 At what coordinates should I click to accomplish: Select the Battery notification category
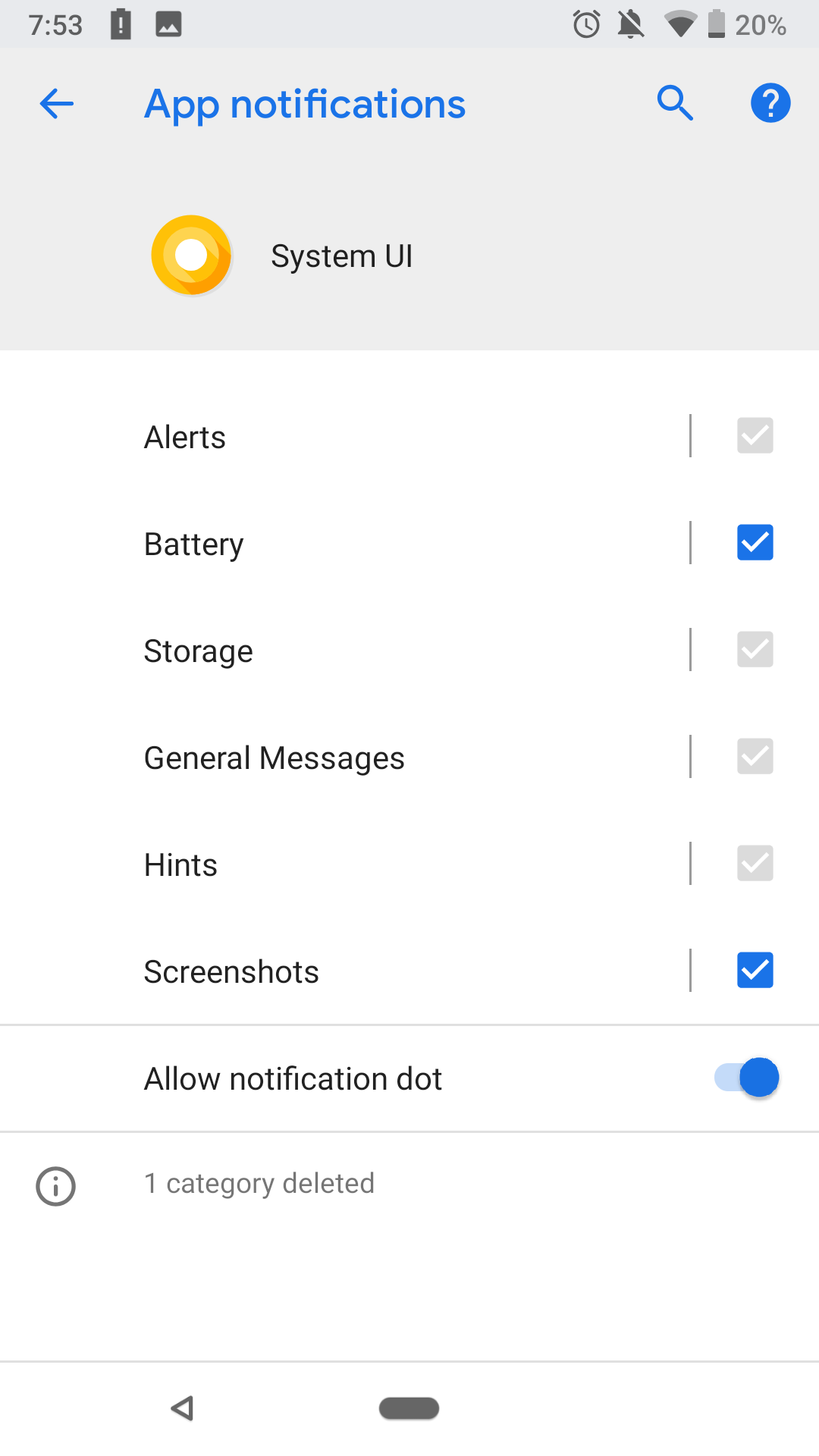pyautogui.click(x=303, y=544)
